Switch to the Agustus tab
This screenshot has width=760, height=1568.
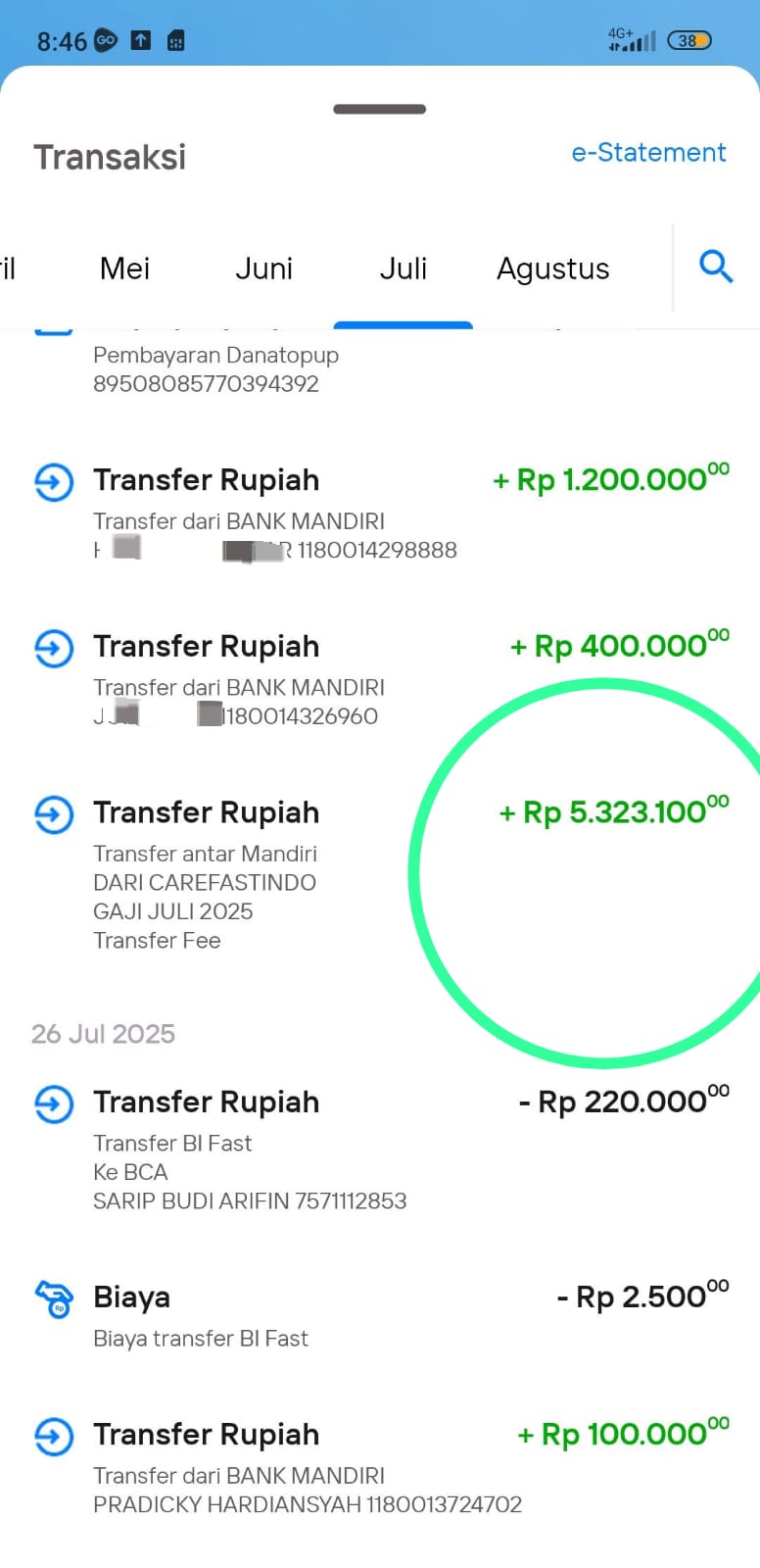point(553,269)
